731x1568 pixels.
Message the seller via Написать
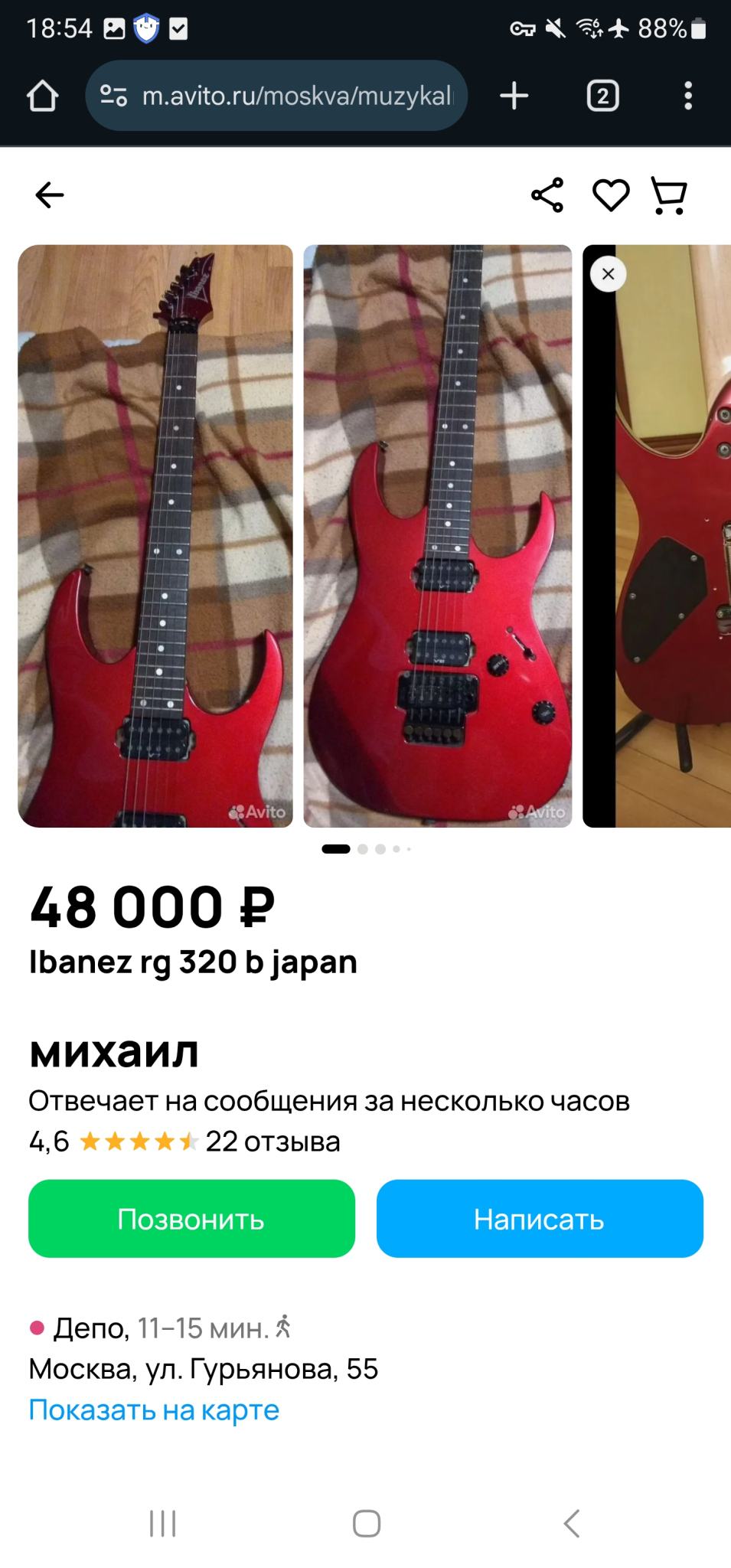pyautogui.click(x=540, y=1219)
